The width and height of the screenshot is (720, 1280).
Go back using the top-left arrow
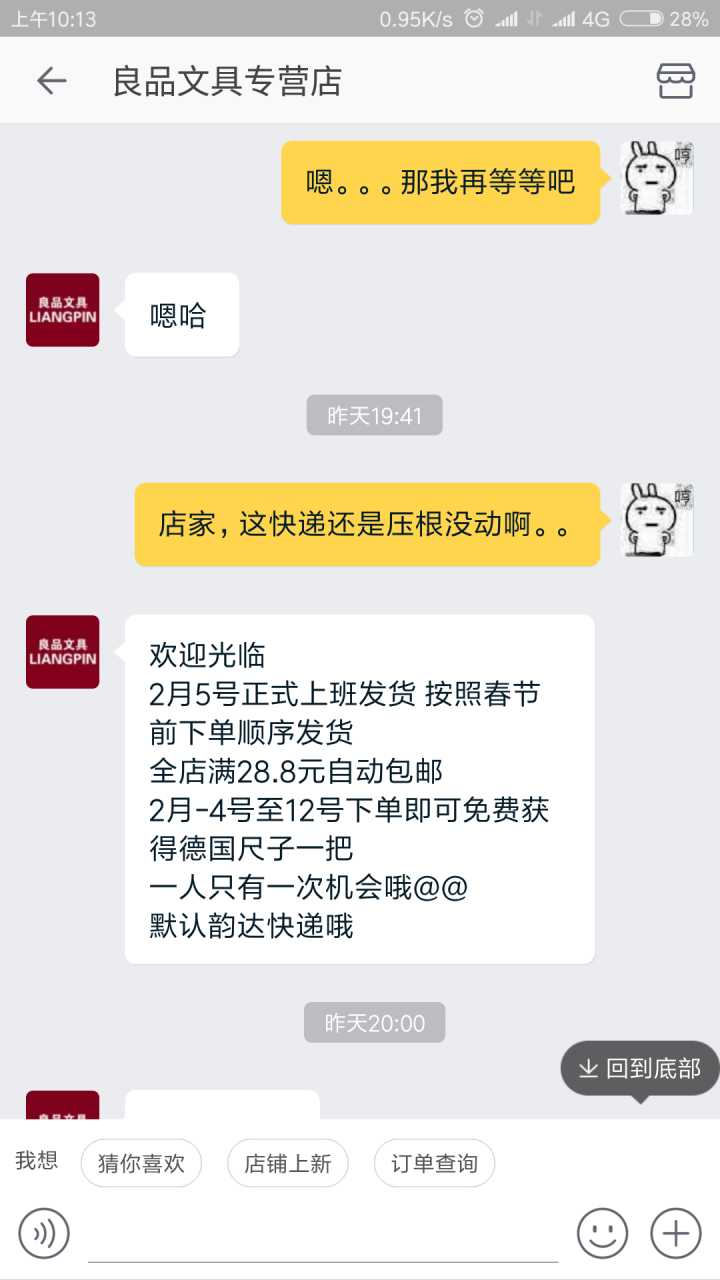(x=51, y=81)
